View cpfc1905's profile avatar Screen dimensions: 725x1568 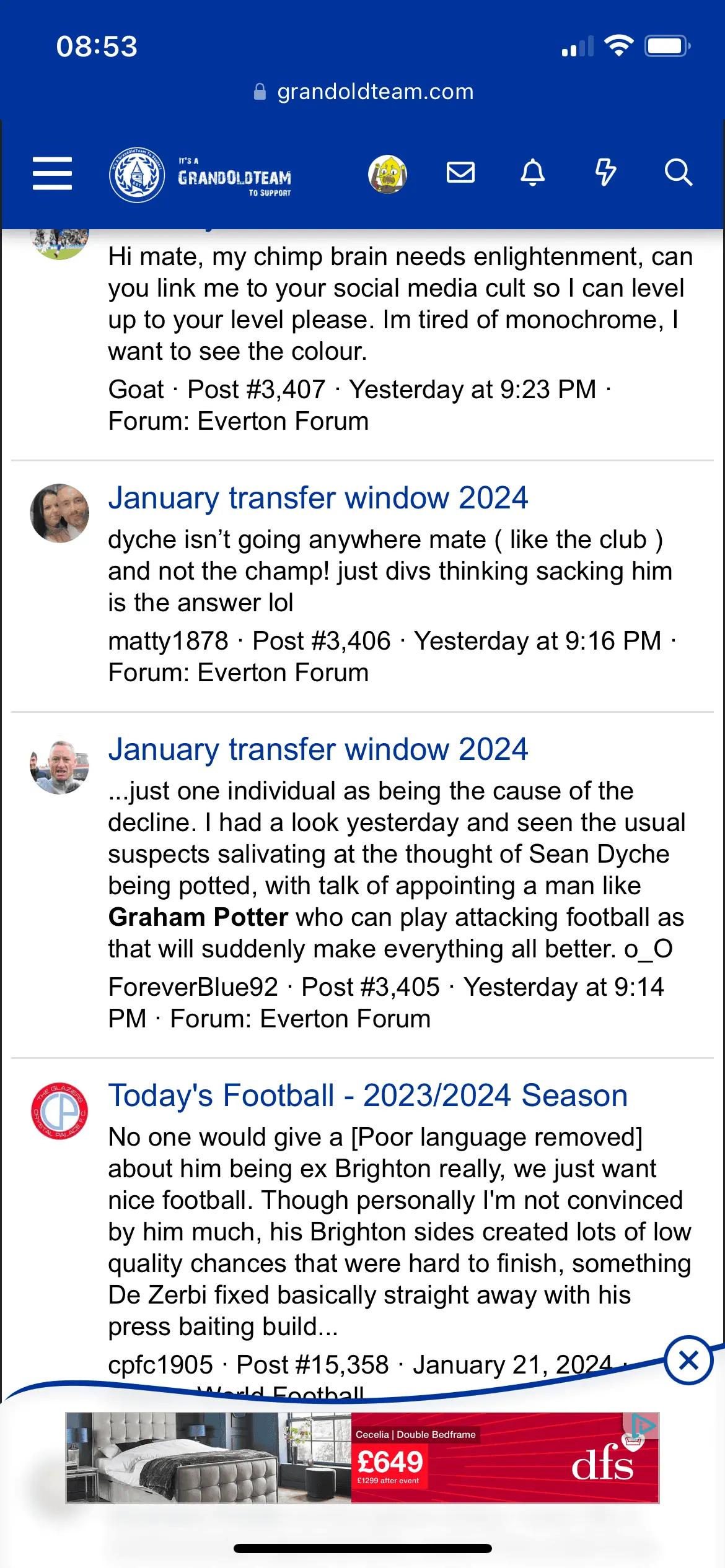(59, 1112)
